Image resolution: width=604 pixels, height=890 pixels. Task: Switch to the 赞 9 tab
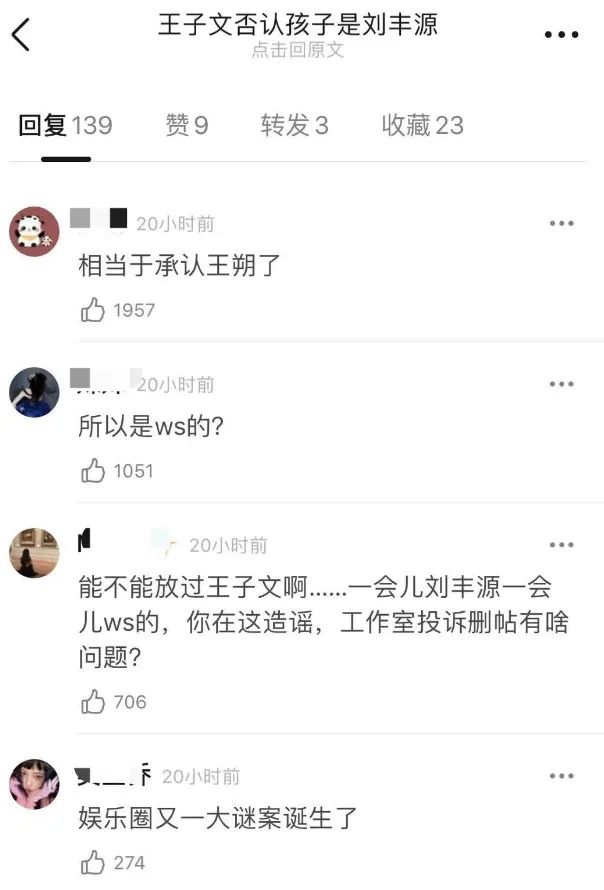point(186,126)
